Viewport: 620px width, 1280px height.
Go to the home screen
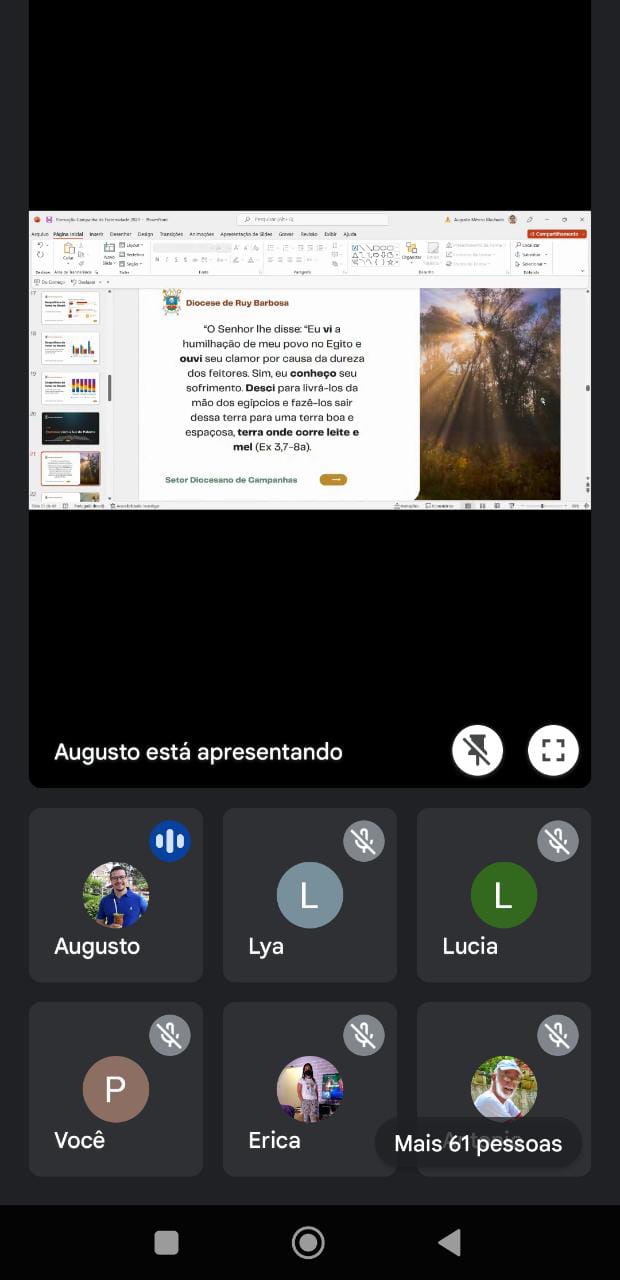pos(308,1242)
